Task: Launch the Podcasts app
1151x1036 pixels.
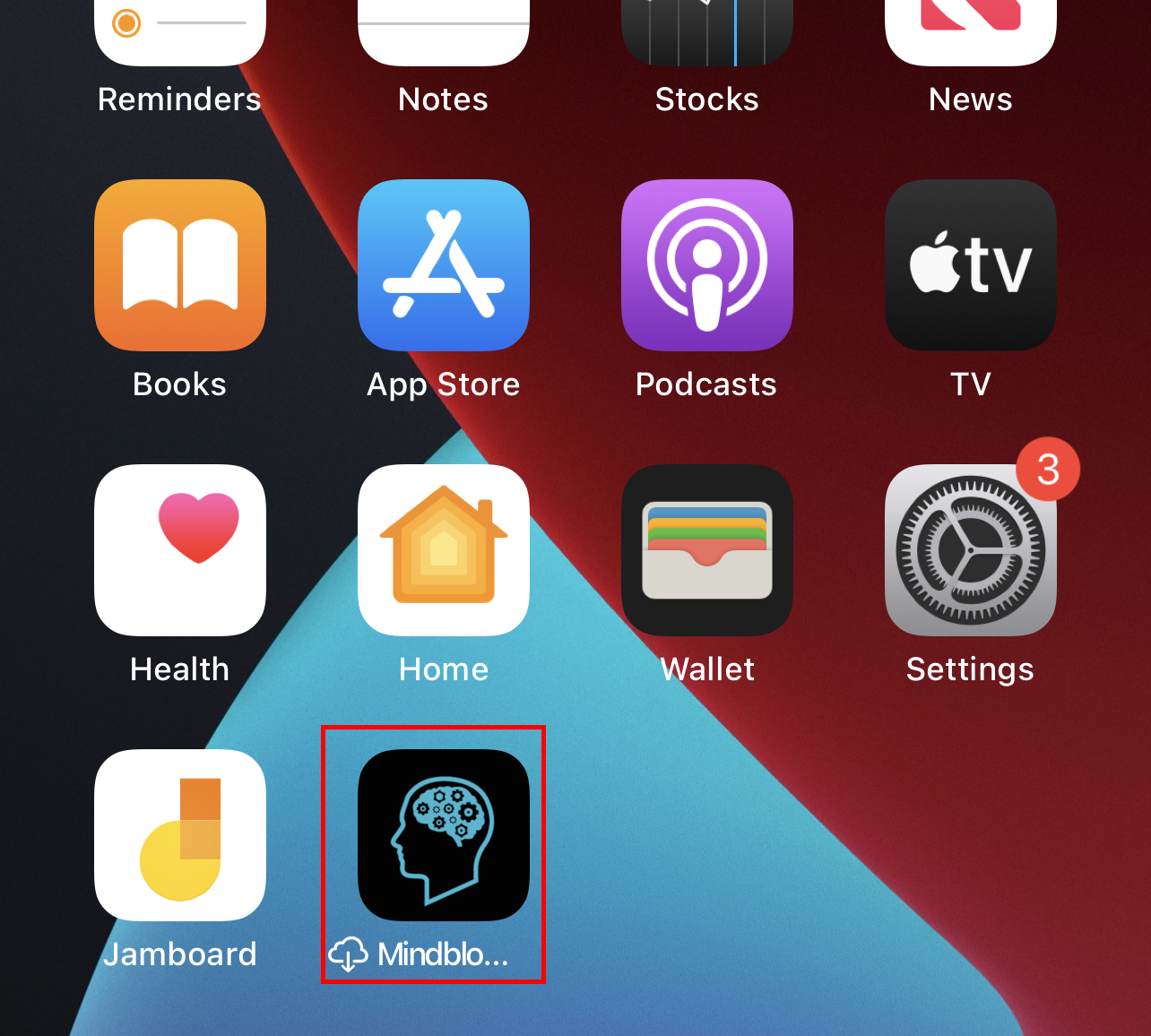Action: 706,265
